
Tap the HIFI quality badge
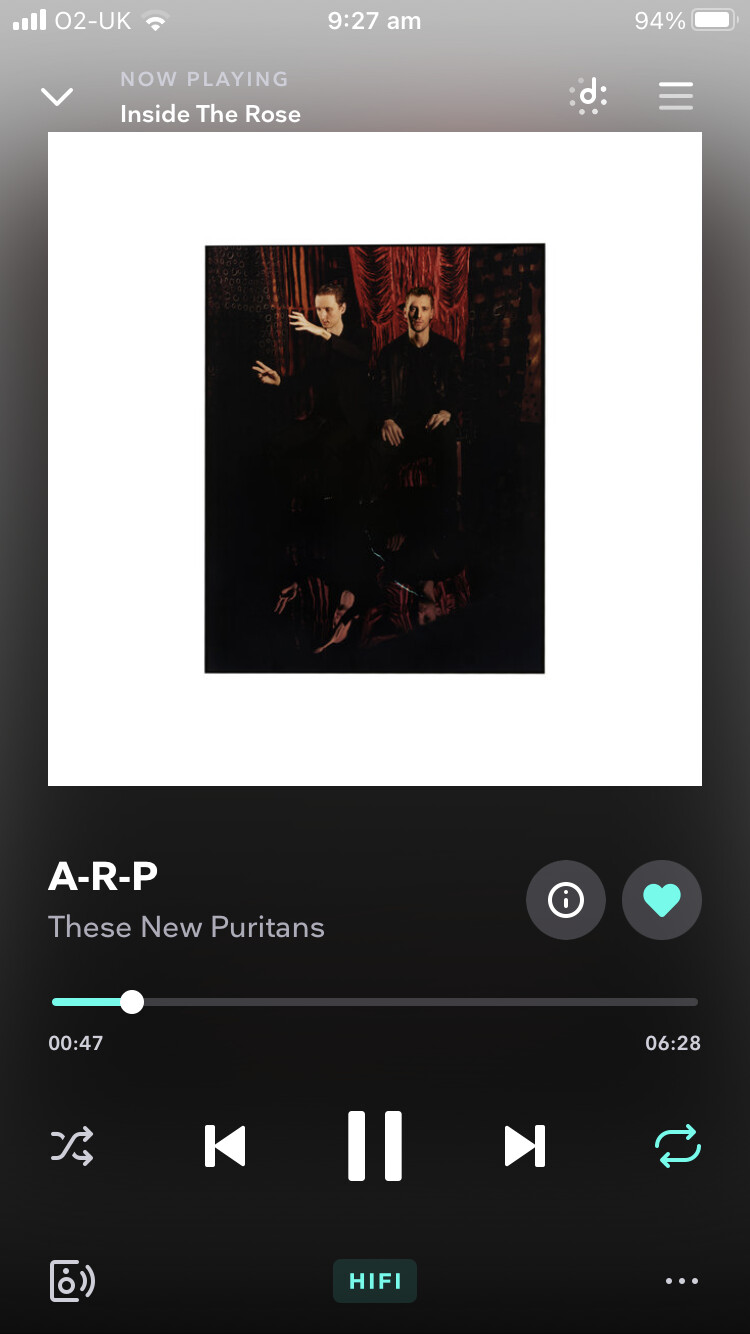tap(375, 1281)
